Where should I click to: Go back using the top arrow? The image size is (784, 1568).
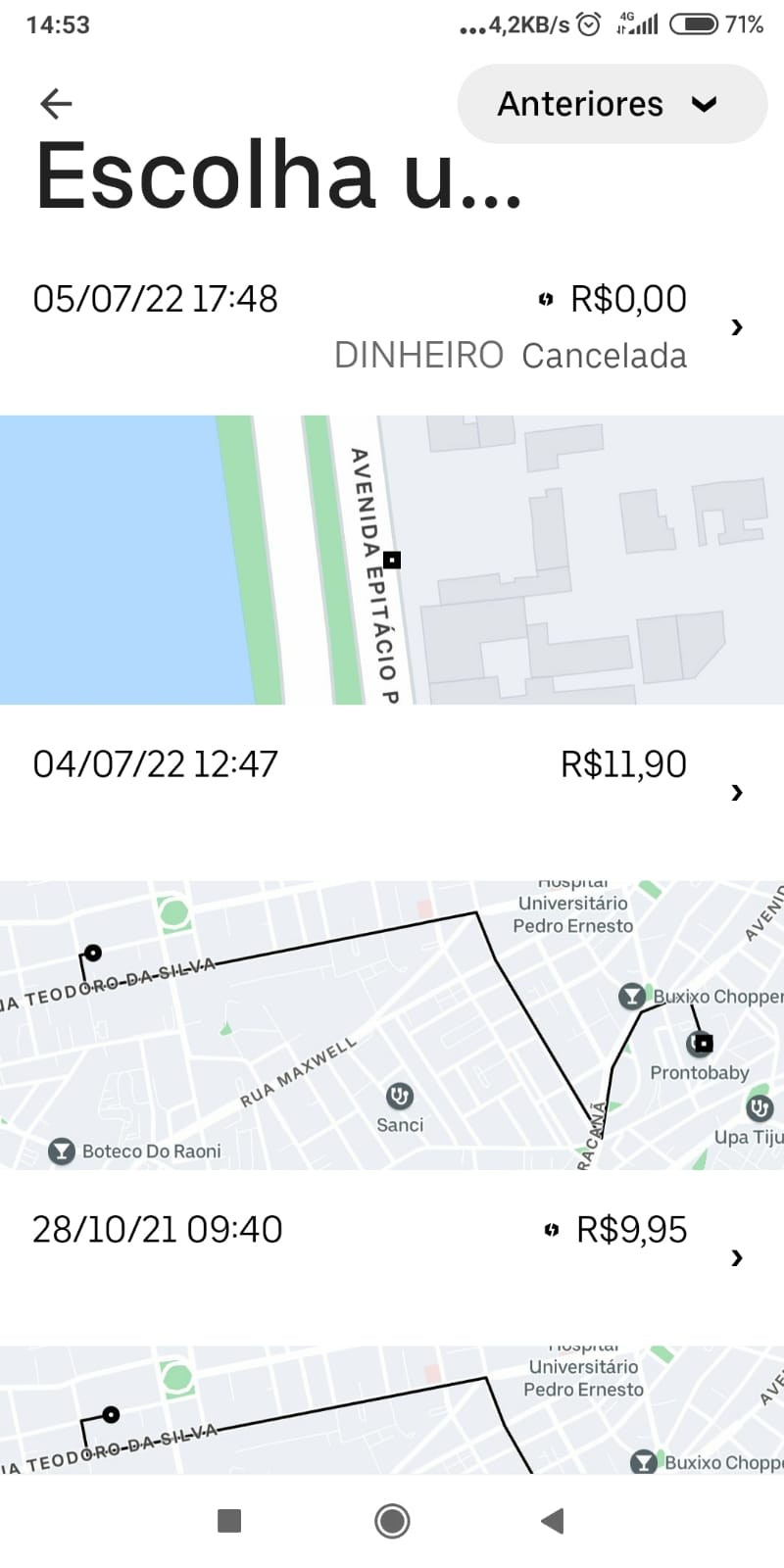(x=56, y=104)
